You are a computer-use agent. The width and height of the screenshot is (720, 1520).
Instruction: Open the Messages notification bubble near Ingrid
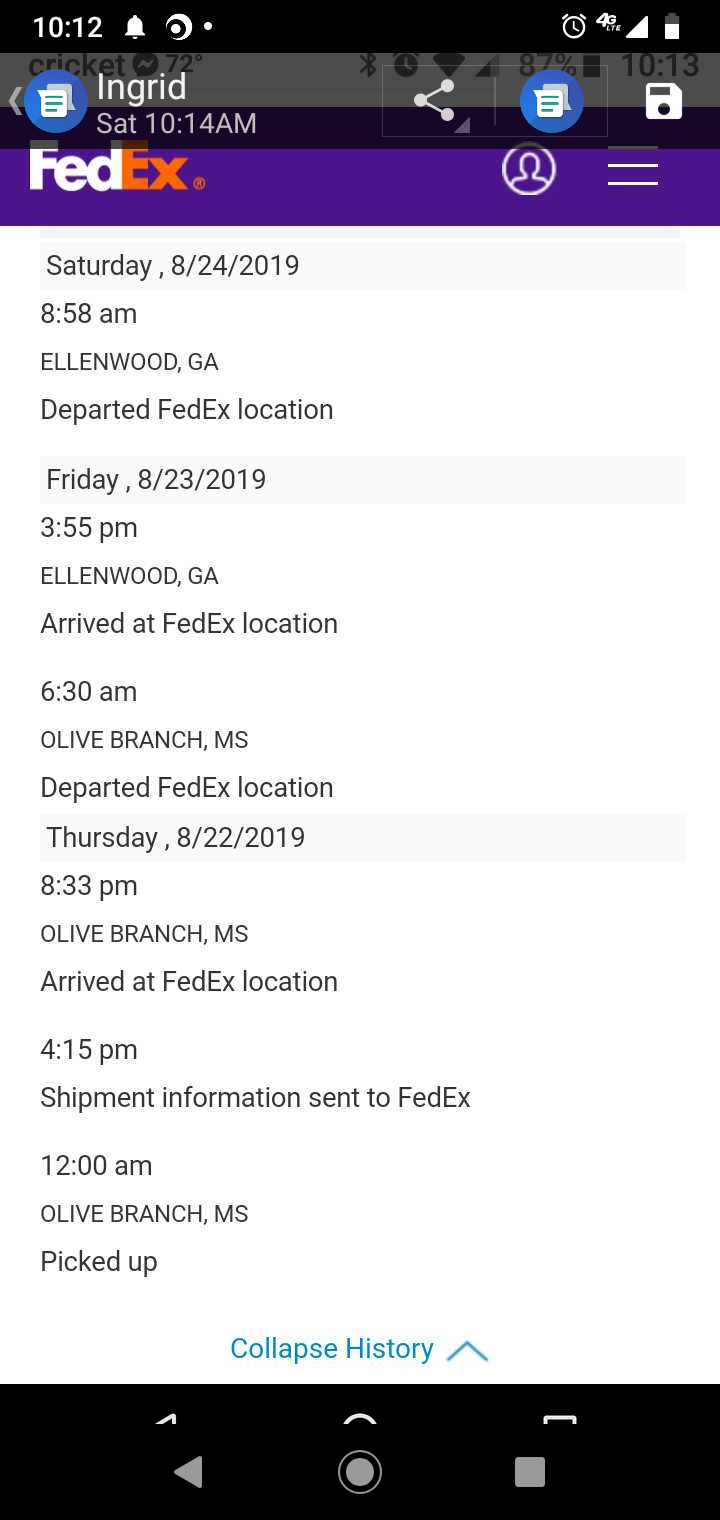click(x=56, y=100)
